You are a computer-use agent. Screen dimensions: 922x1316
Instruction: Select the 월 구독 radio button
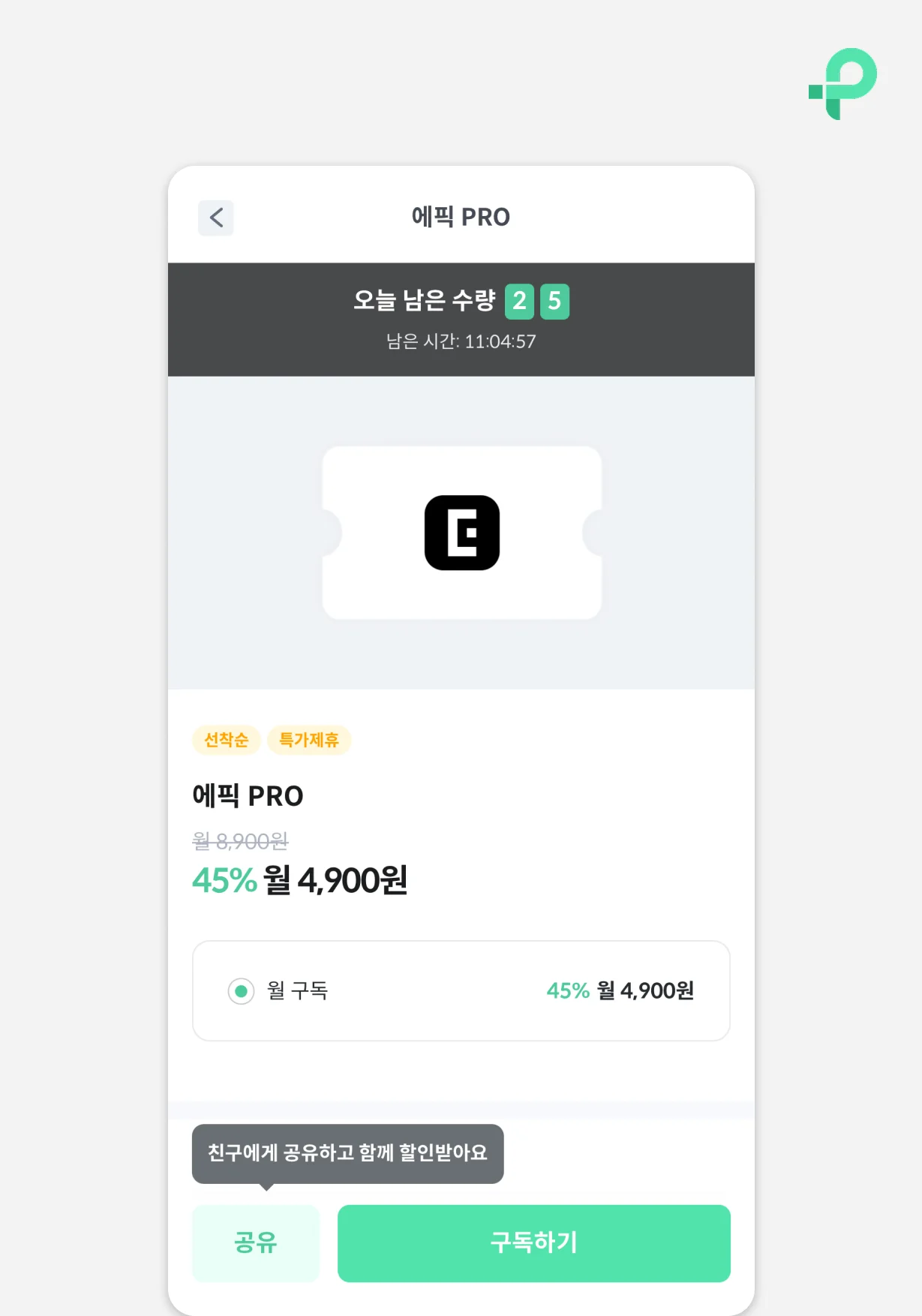(240, 990)
